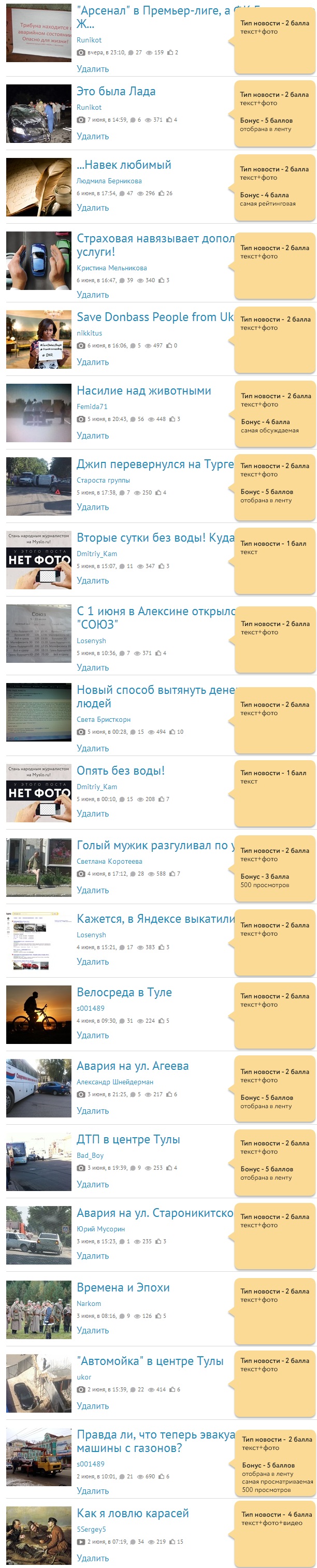Open the article "Опять без воды!"

coord(121,771)
